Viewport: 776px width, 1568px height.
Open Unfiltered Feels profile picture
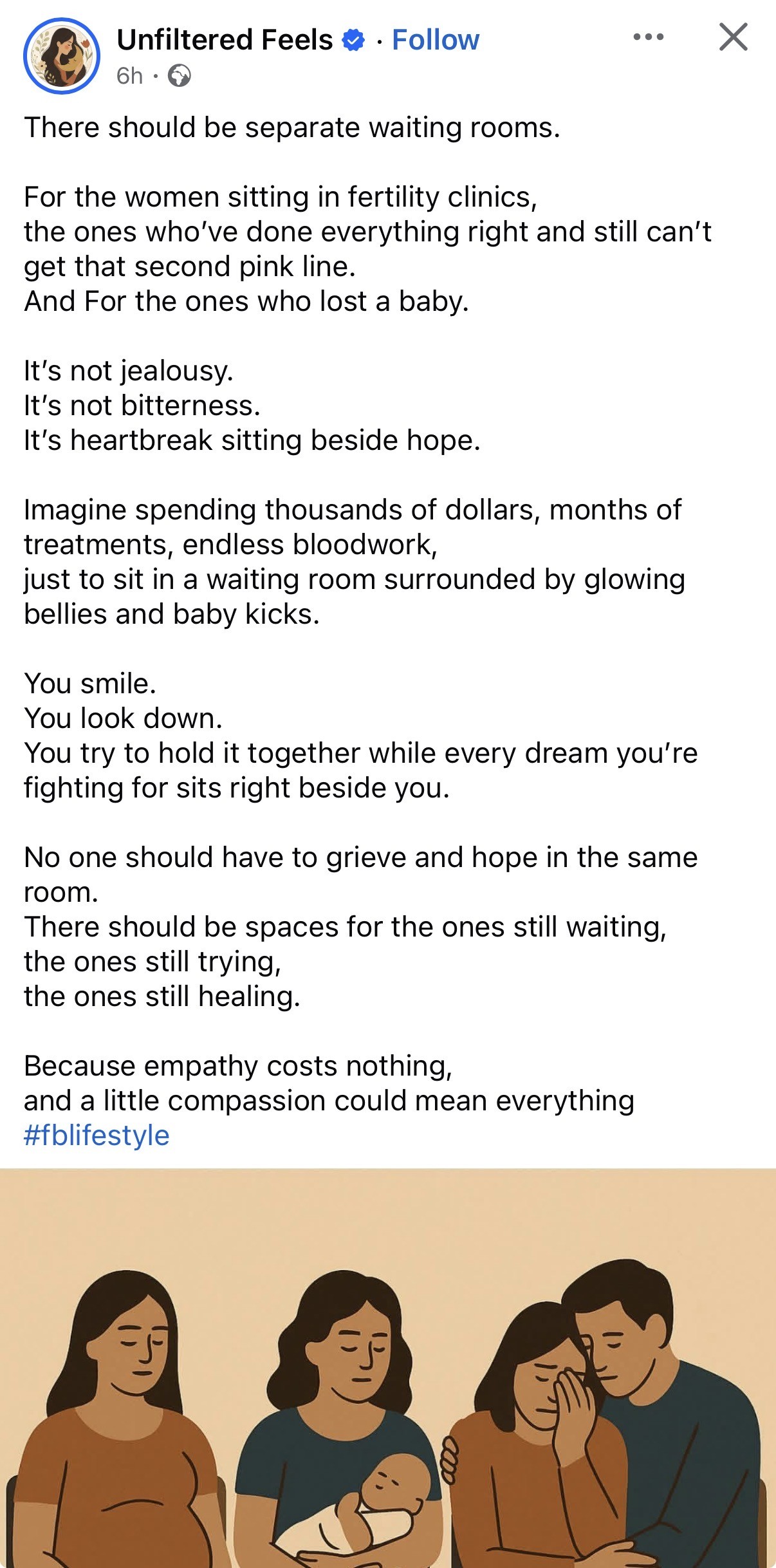(x=62, y=55)
